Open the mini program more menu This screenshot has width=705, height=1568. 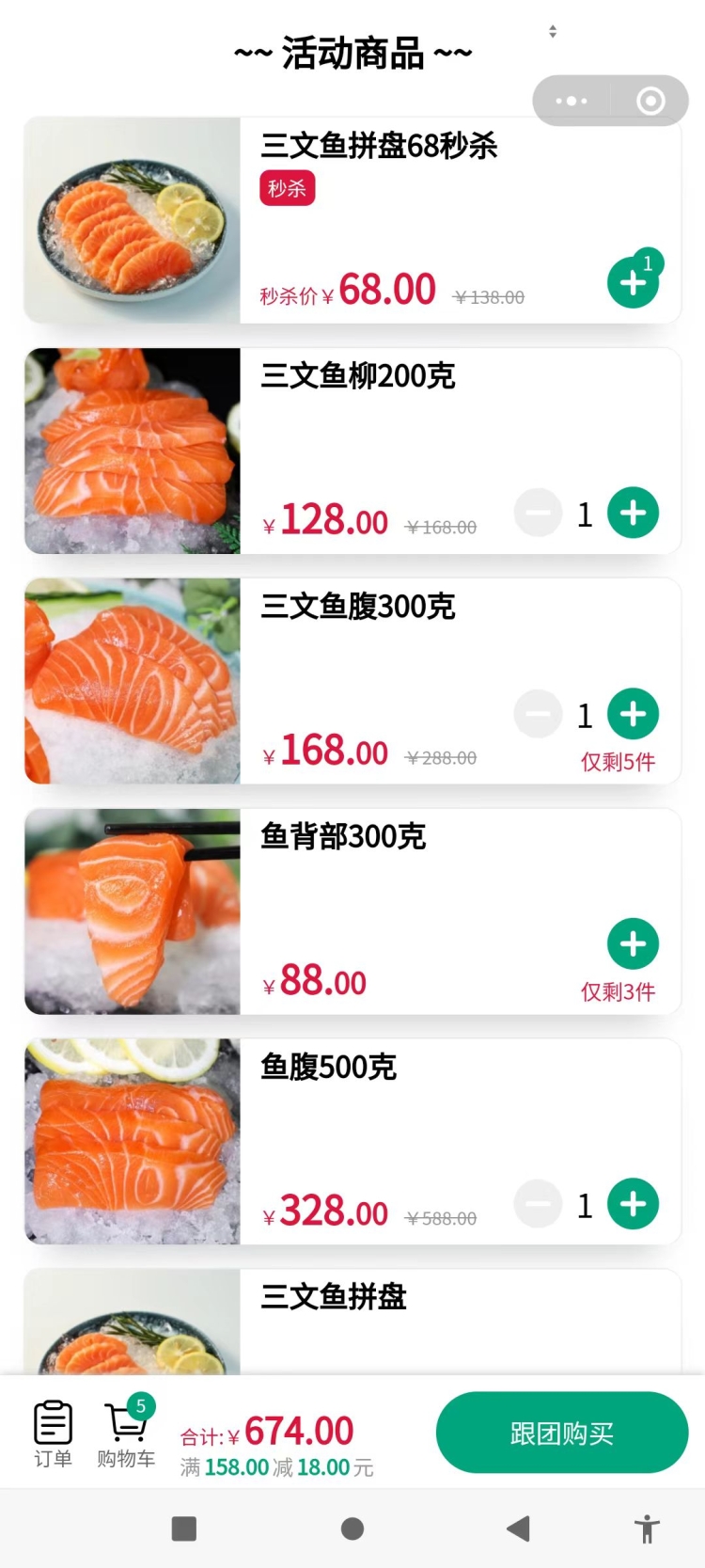point(572,101)
